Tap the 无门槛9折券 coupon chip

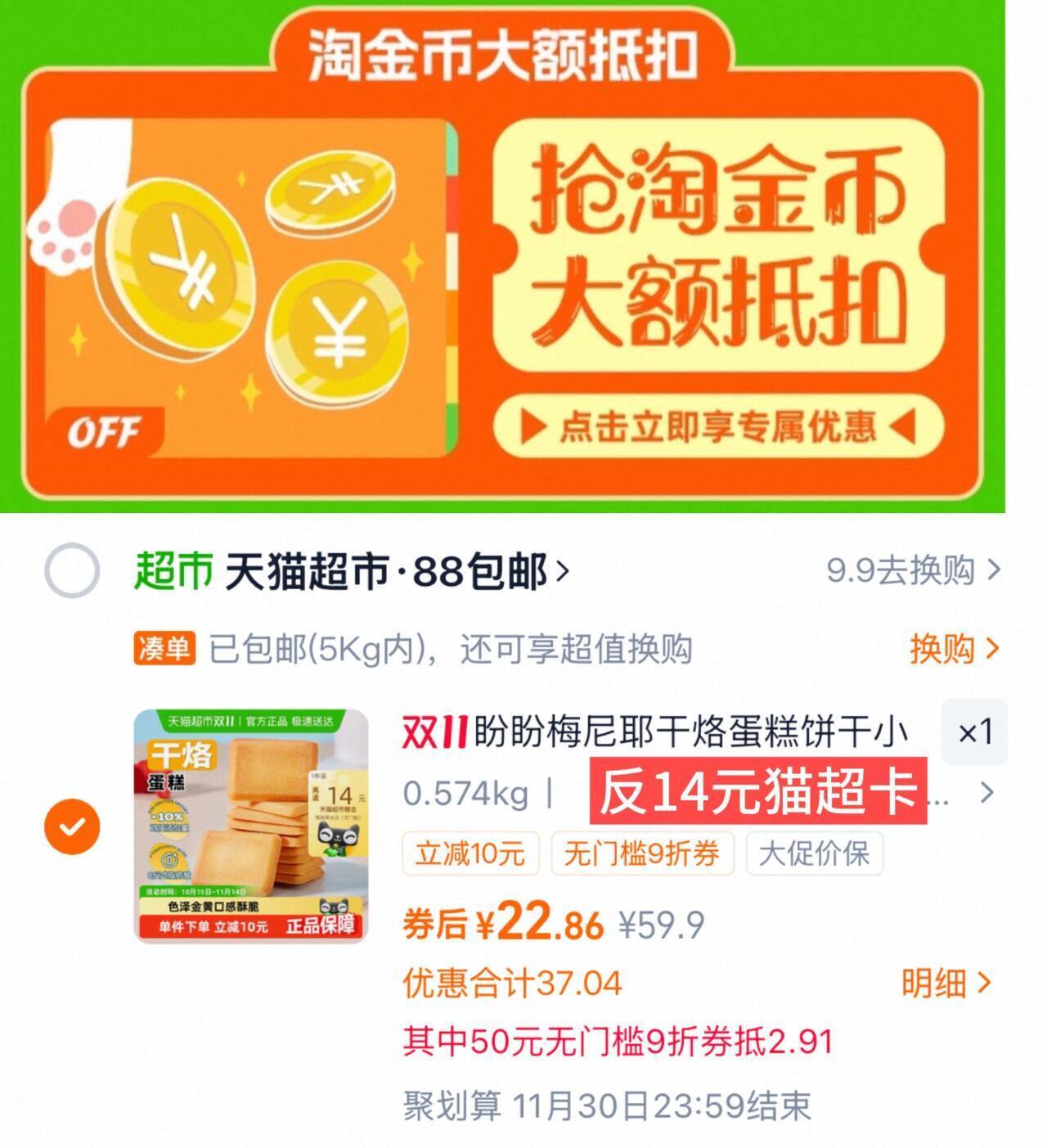pos(642,854)
